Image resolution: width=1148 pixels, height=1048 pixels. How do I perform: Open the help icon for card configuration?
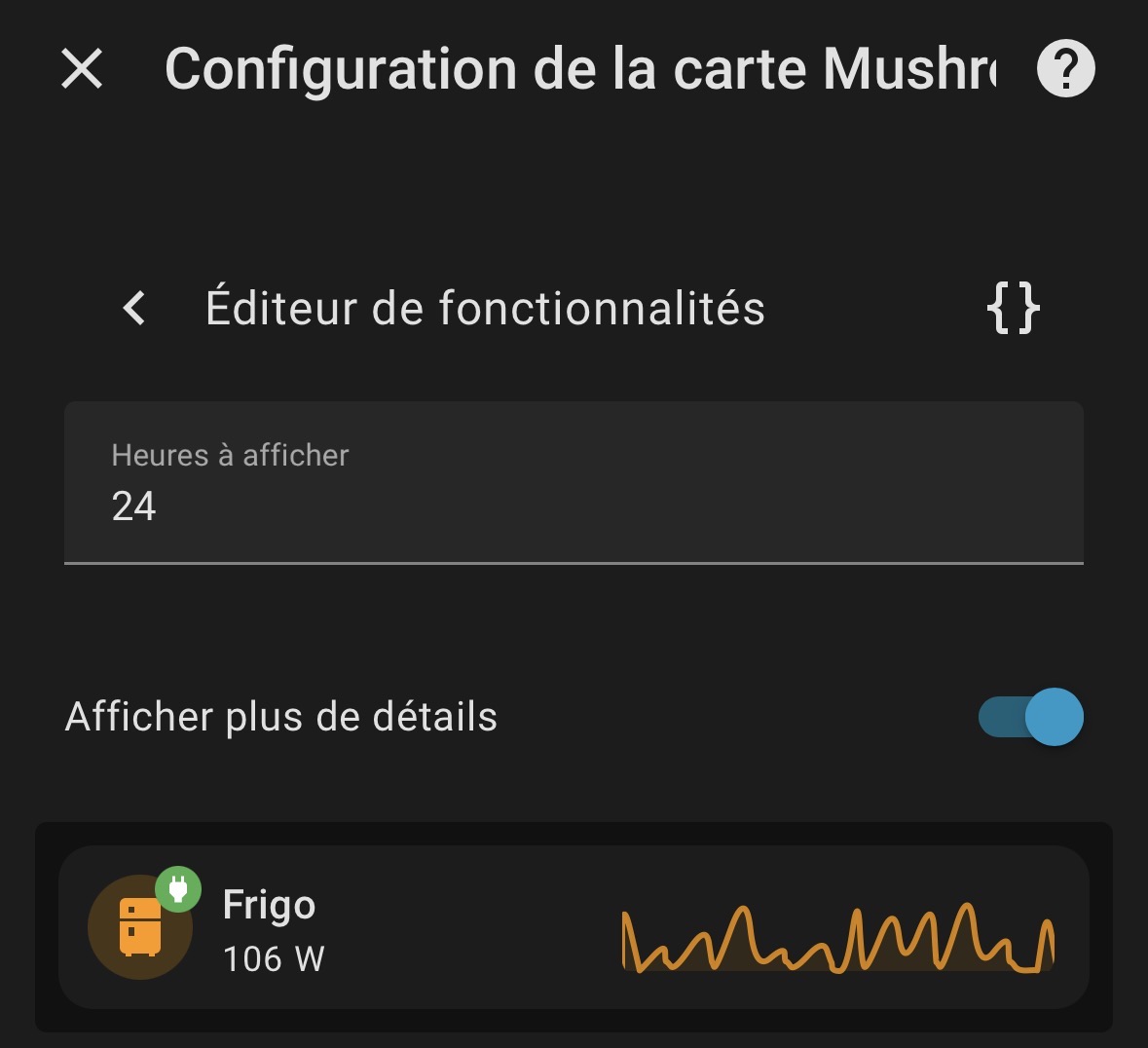tap(1065, 69)
